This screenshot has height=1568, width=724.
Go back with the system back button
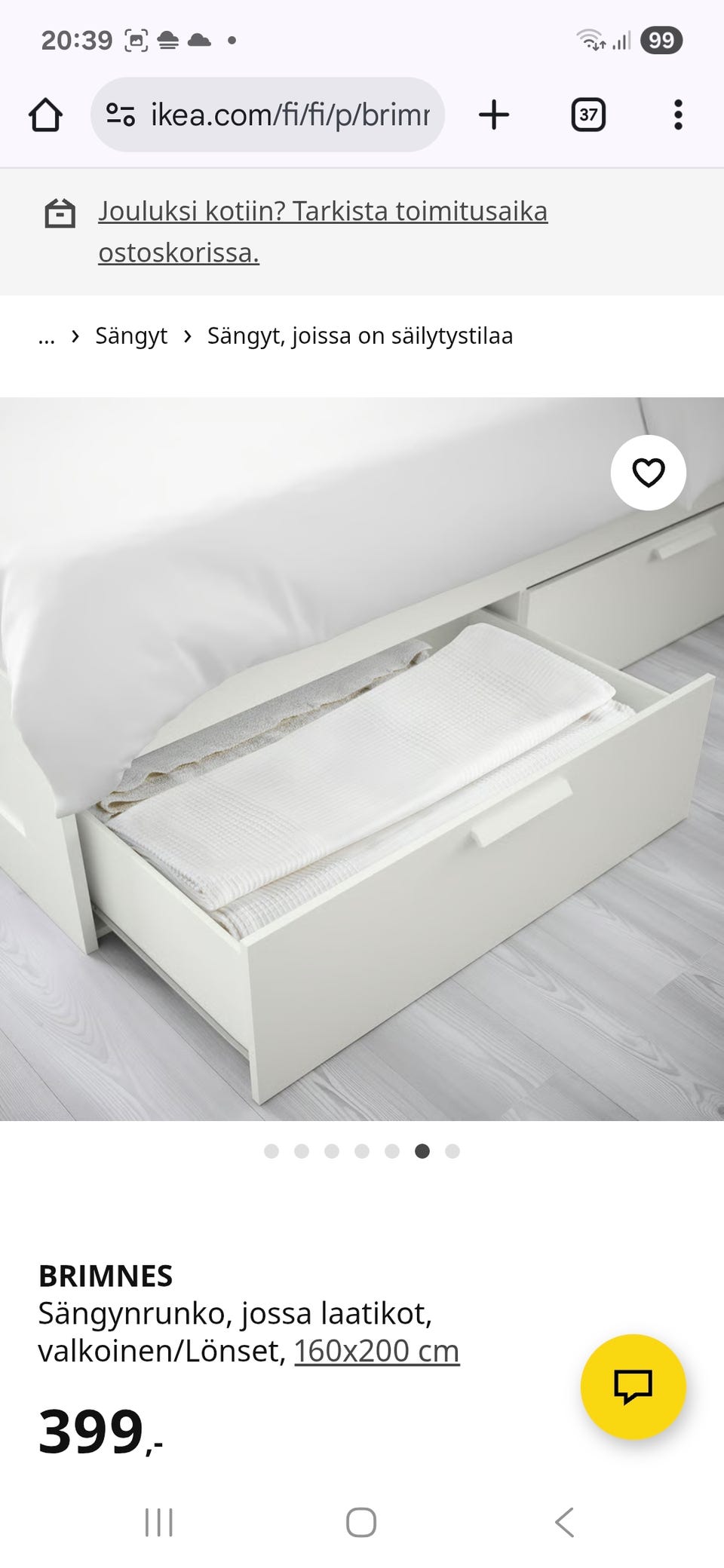click(x=564, y=1522)
